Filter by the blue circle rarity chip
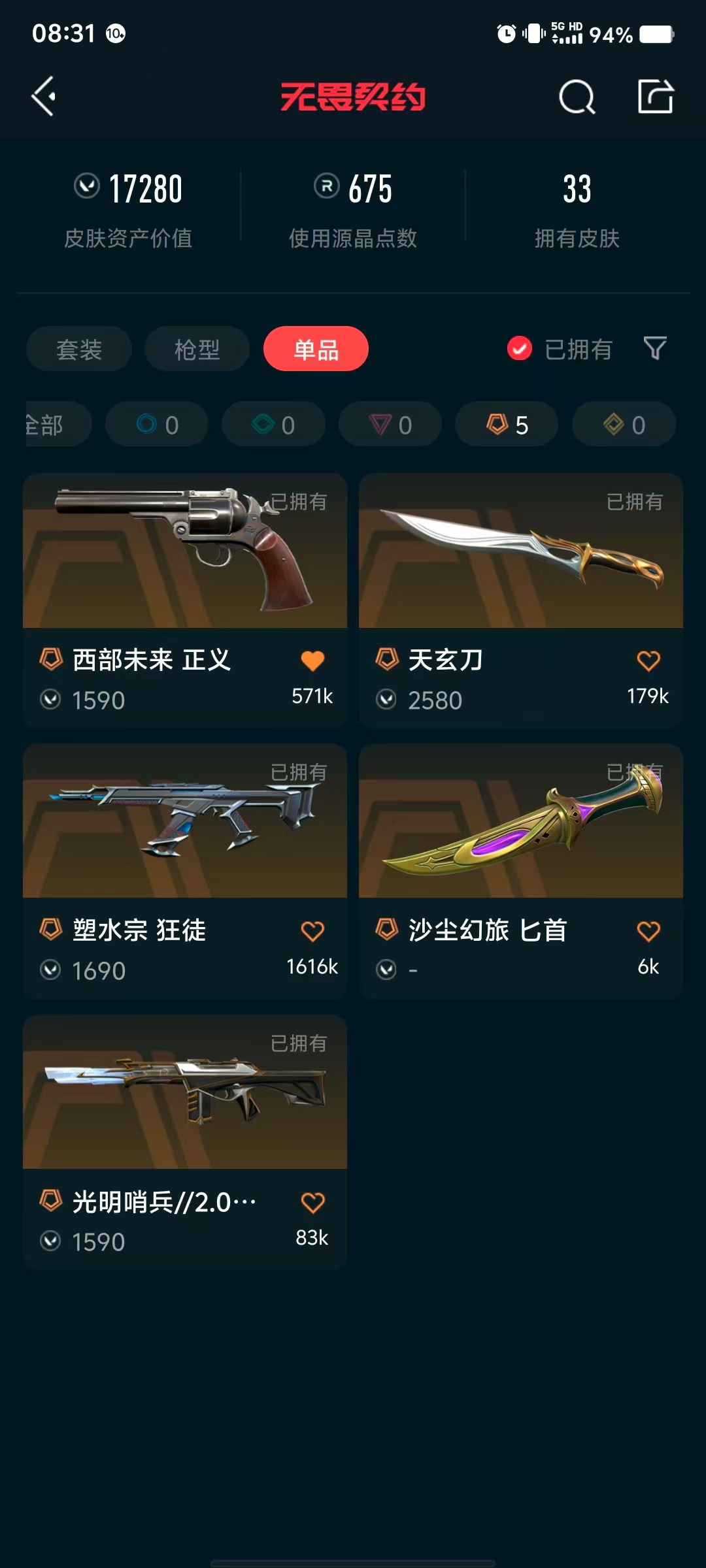706x1568 pixels. (x=157, y=425)
